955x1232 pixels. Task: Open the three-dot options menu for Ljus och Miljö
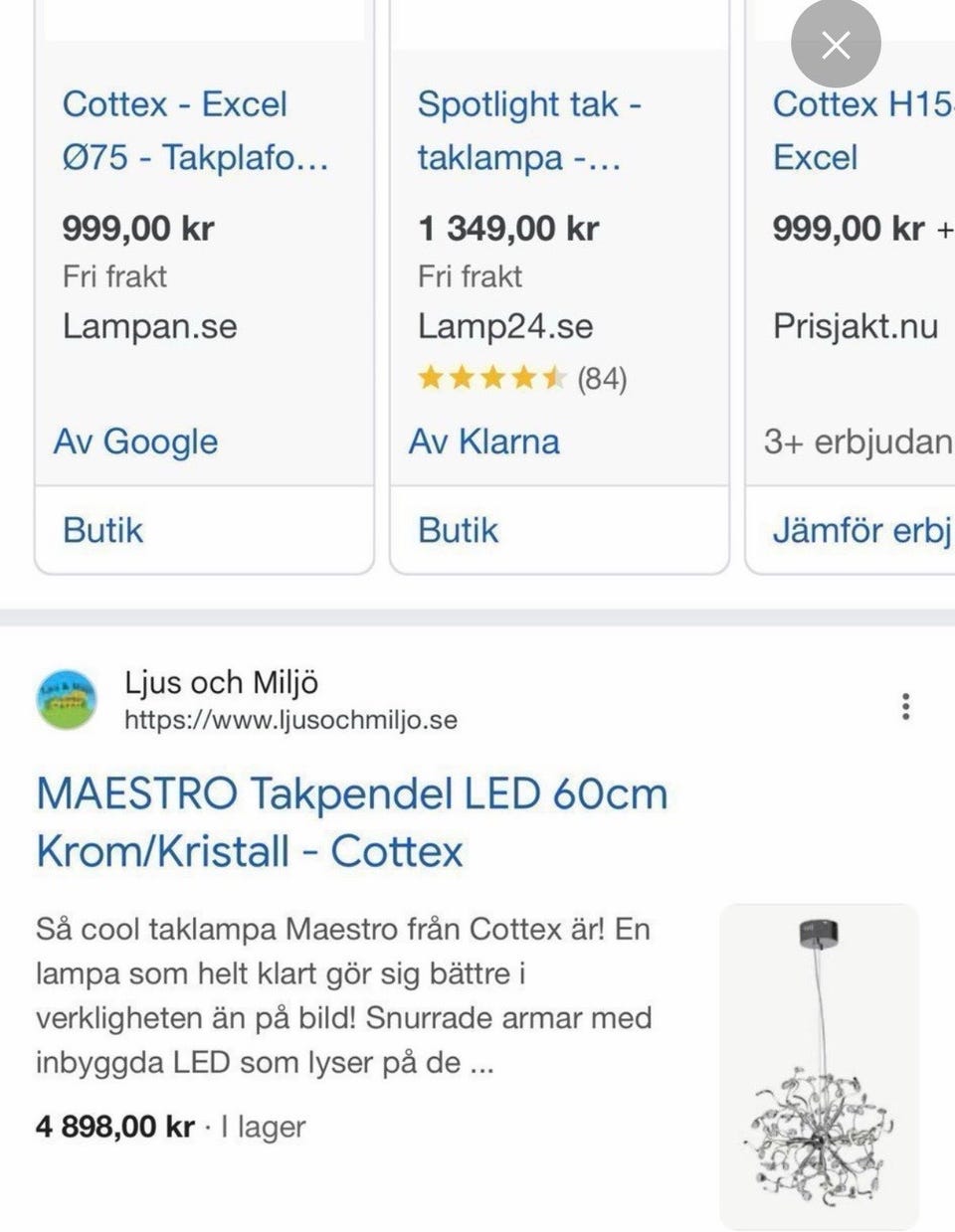coord(905,706)
